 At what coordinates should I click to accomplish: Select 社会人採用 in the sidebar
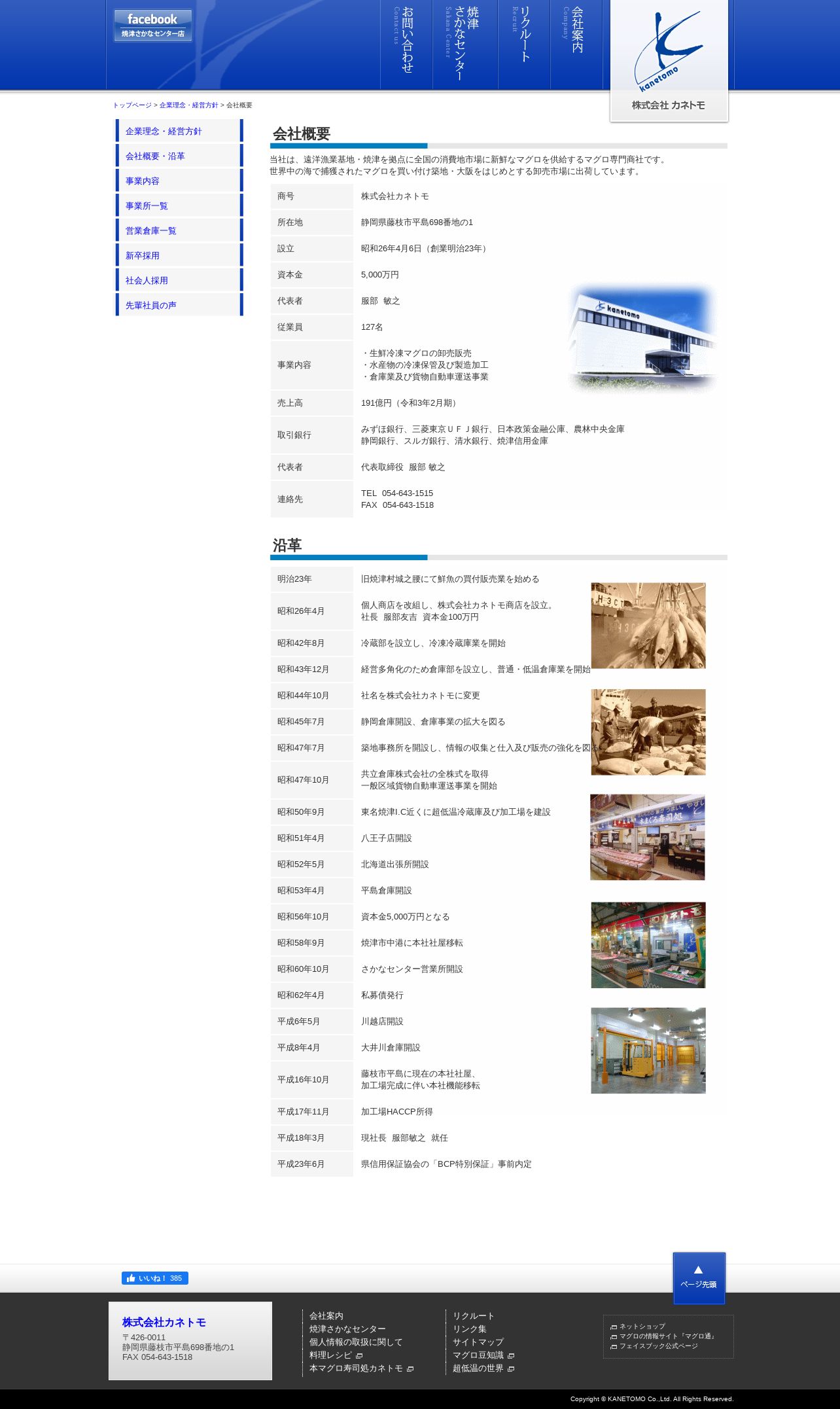click(x=179, y=280)
